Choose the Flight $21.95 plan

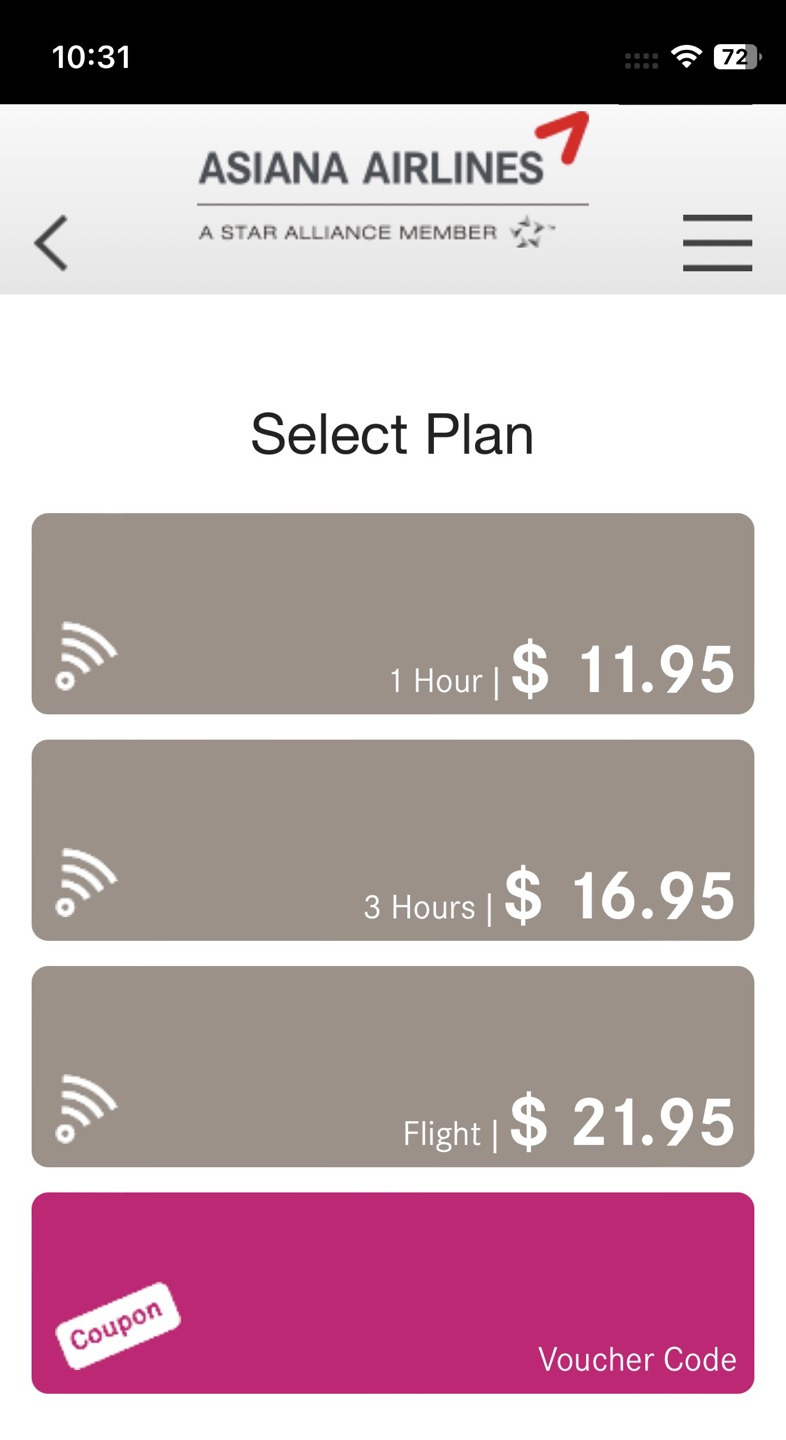392,1066
